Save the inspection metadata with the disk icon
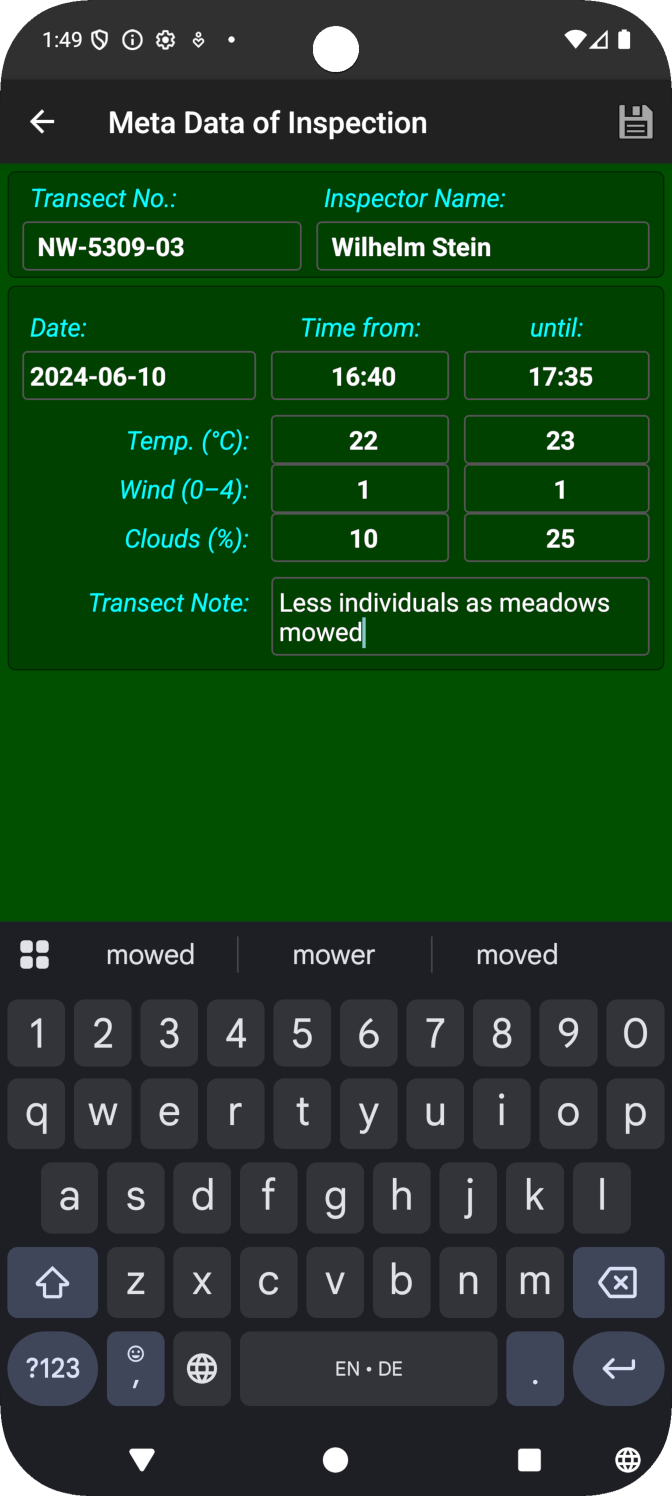 (635, 123)
